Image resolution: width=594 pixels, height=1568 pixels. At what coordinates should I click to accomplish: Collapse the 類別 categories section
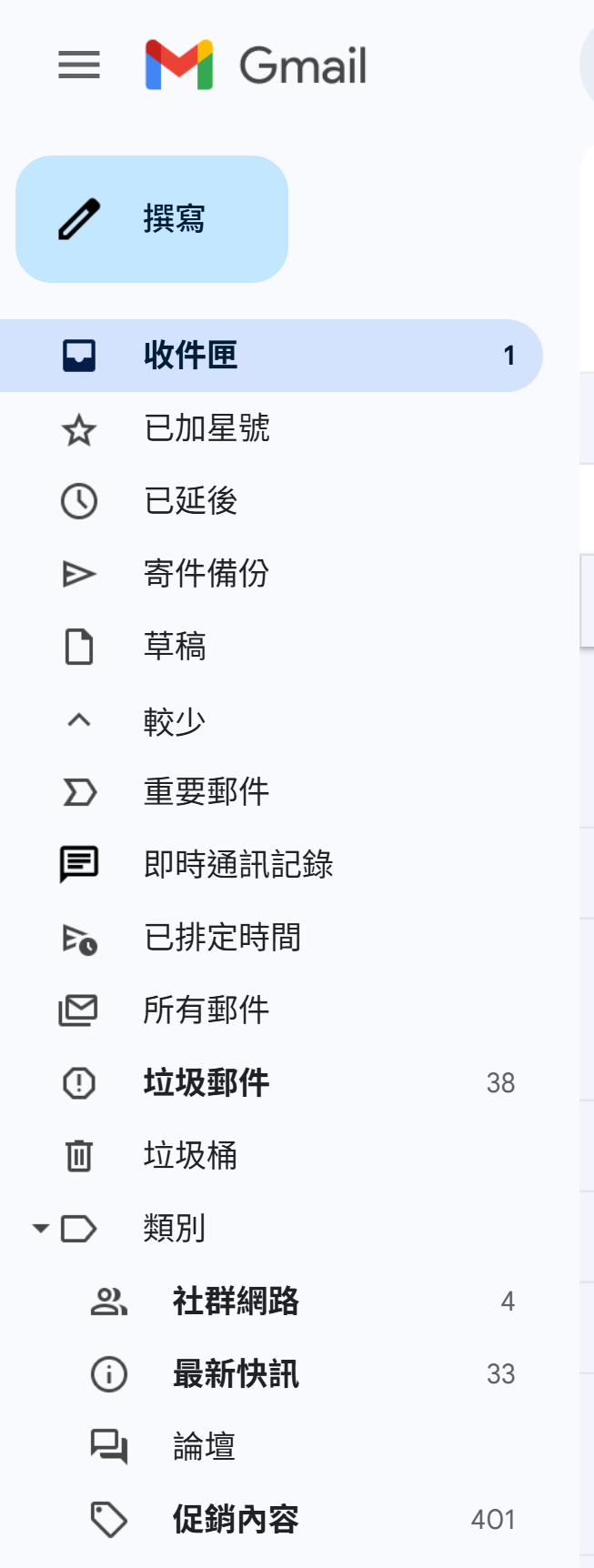pyautogui.click(x=40, y=1229)
